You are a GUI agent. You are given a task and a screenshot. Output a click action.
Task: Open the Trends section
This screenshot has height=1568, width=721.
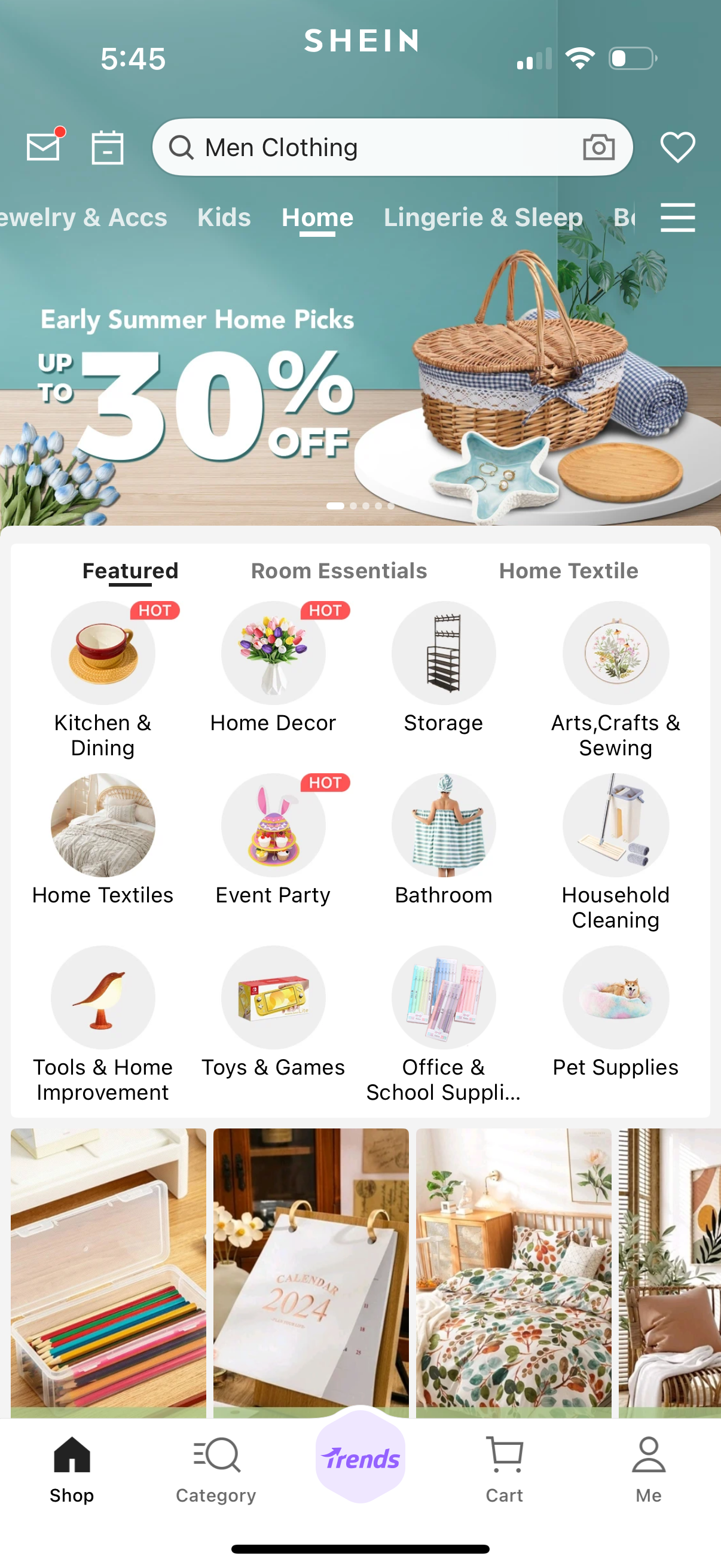(x=360, y=1460)
